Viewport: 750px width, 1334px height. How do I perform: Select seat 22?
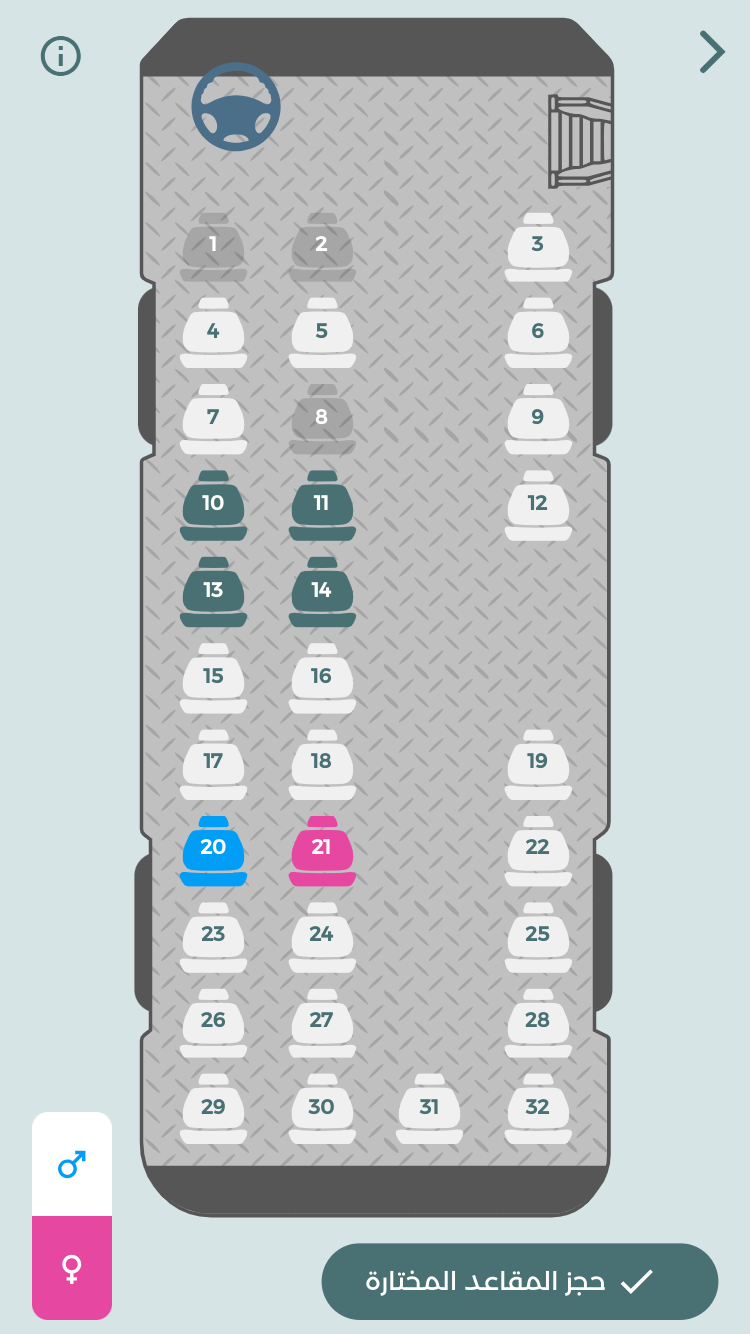[538, 851]
